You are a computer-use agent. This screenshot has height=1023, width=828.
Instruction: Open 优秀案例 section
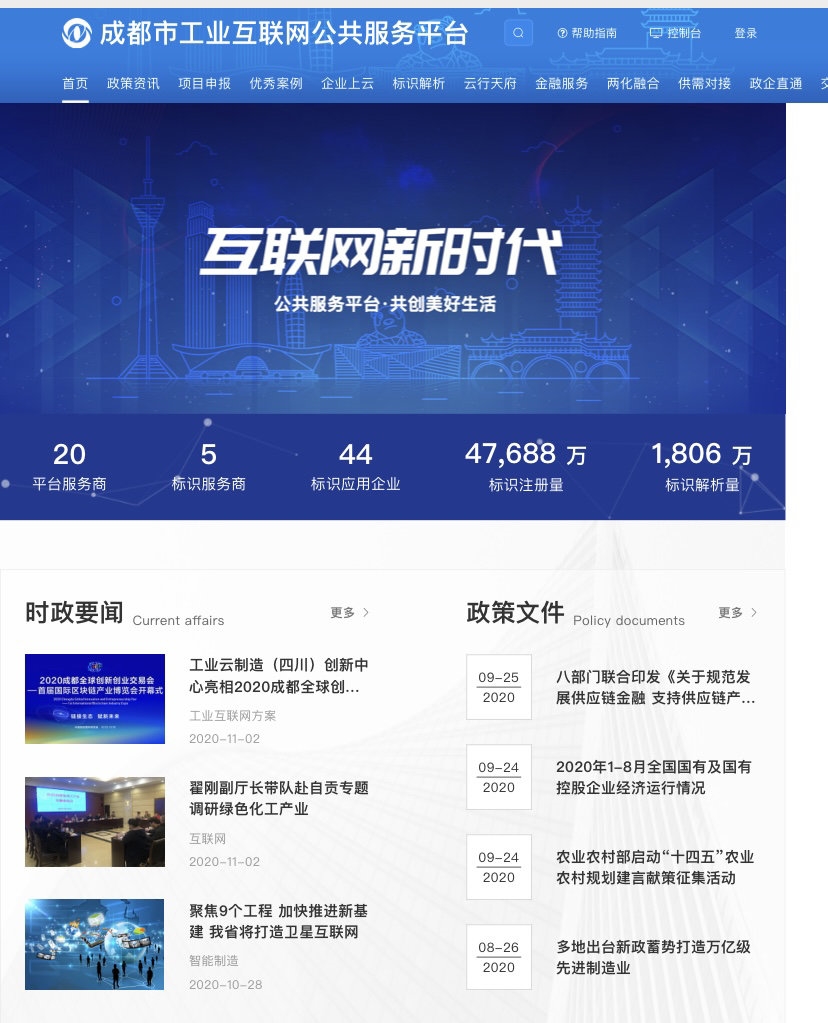pos(276,84)
